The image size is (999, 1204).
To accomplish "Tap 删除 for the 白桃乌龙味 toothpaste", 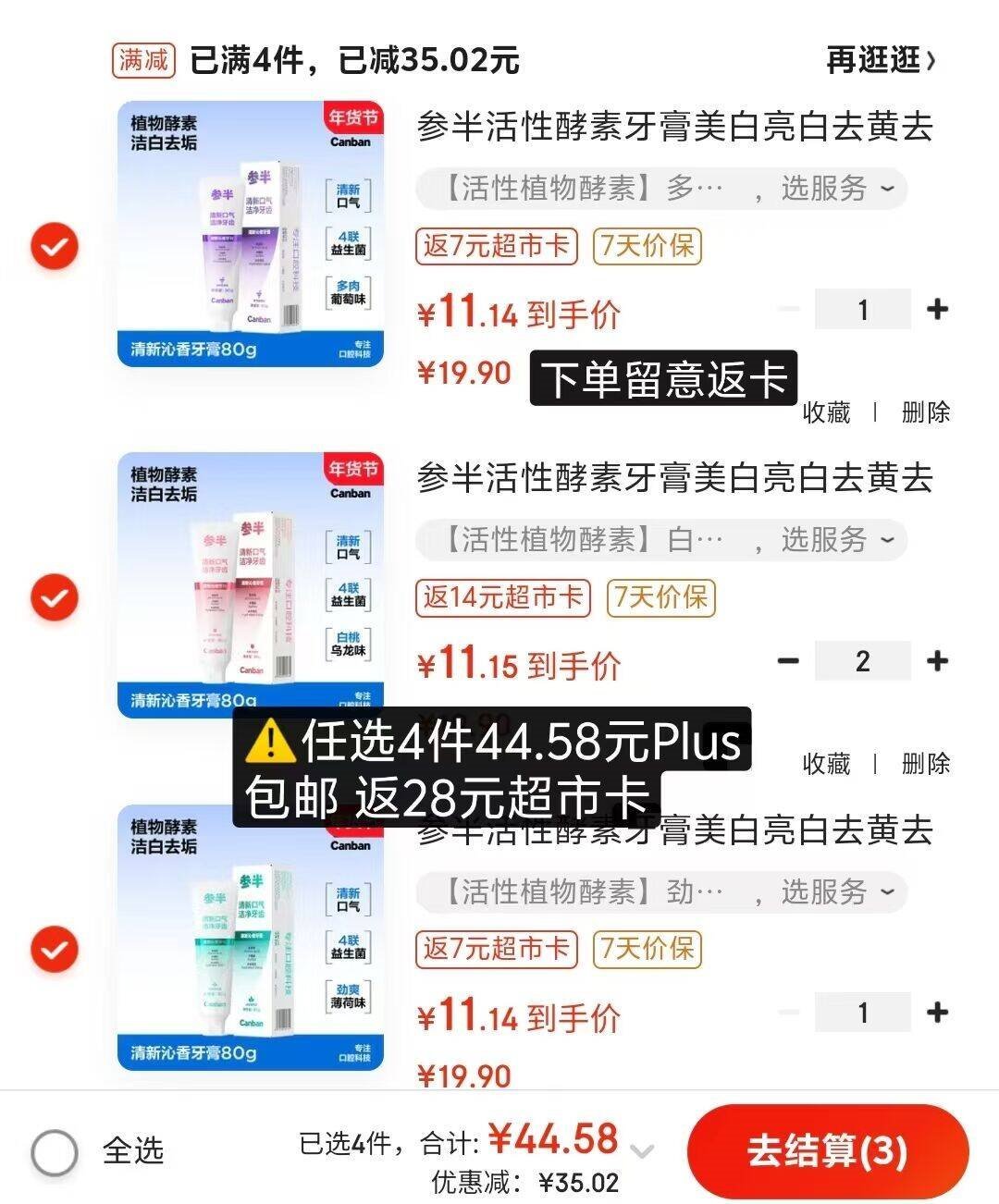I will (x=925, y=764).
